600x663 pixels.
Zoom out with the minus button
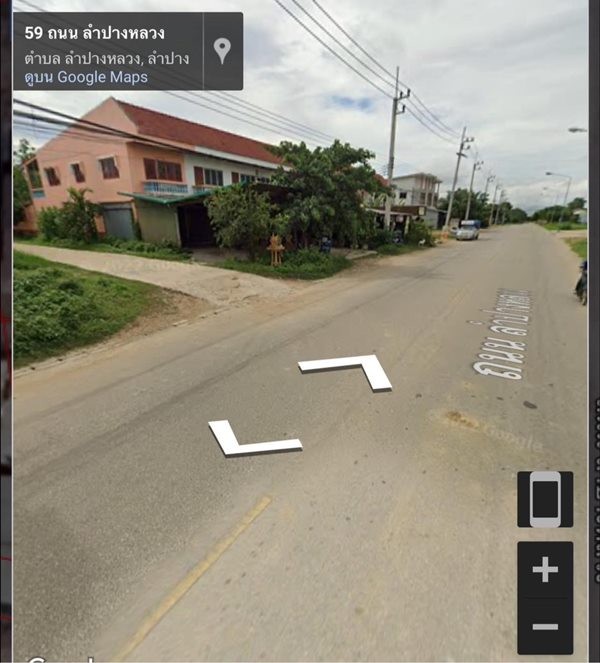pyautogui.click(x=545, y=627)
